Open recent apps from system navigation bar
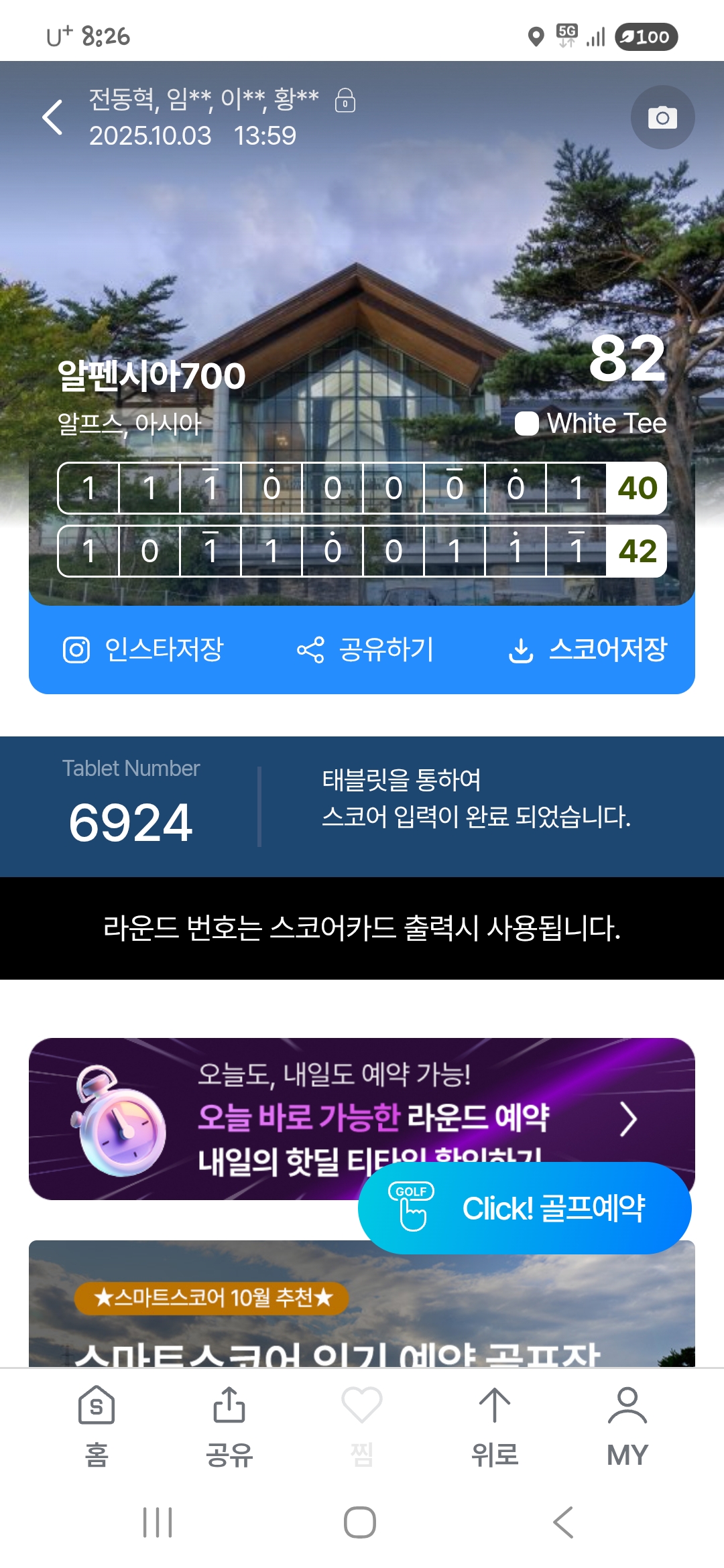 click(x=158, y=1522)
